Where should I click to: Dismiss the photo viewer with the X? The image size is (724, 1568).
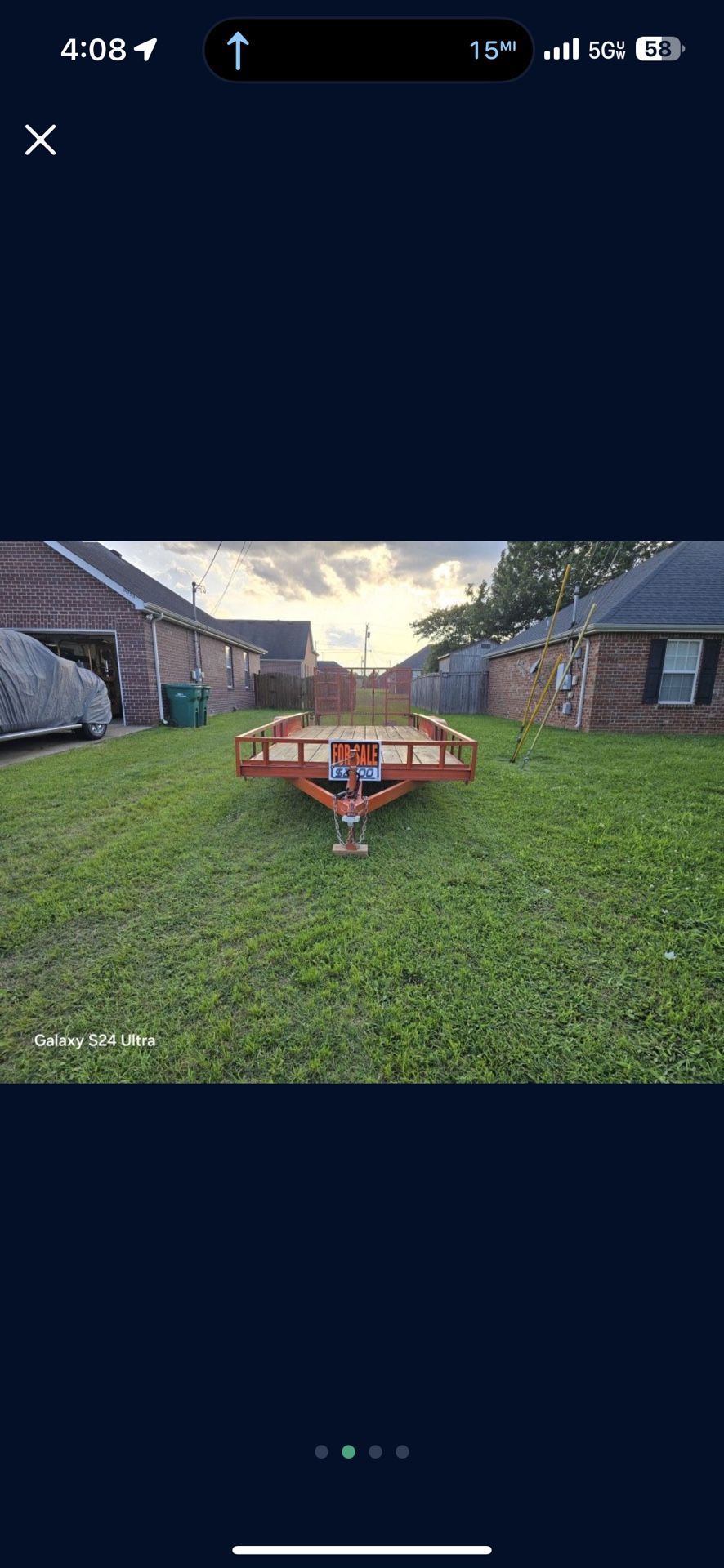coord(38,140)
